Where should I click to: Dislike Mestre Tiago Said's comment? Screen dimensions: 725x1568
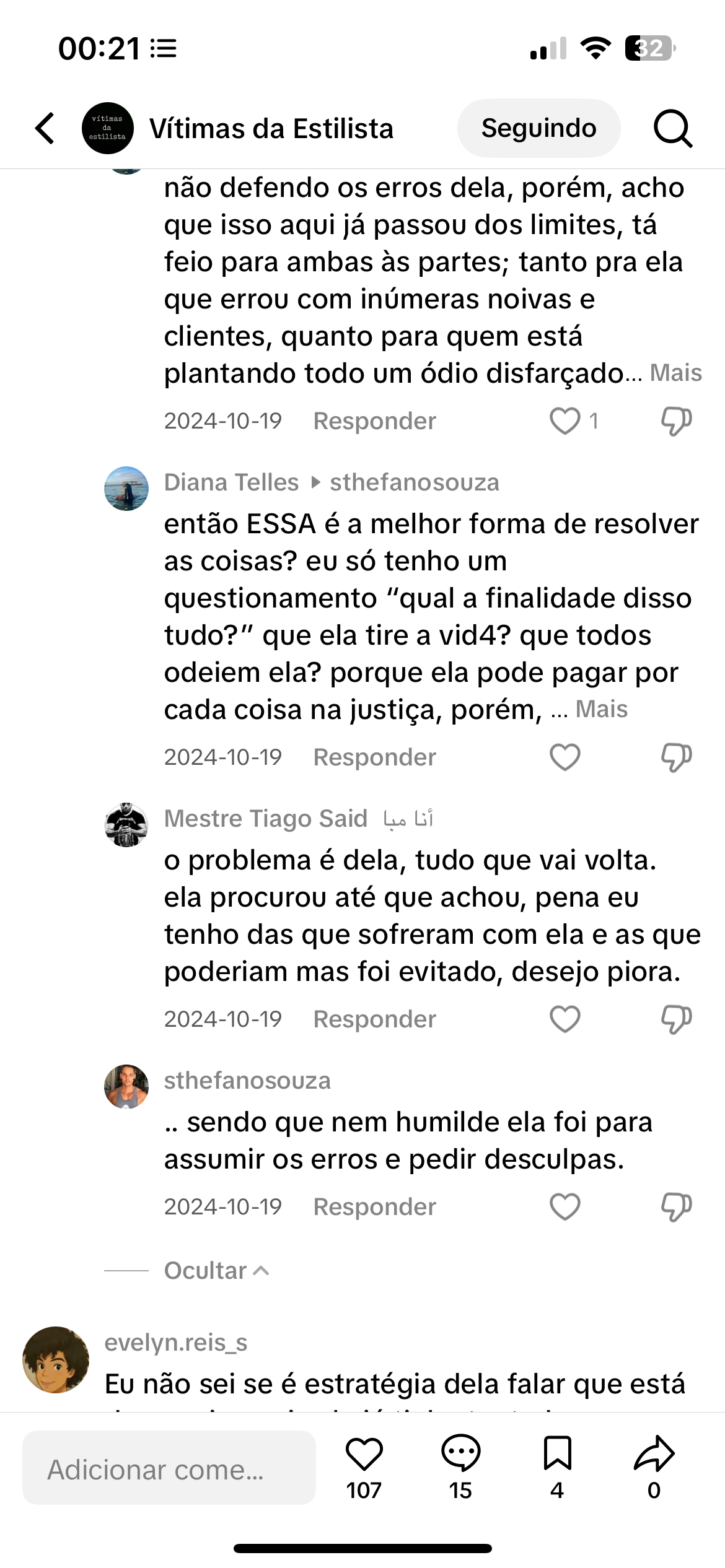676,1019
